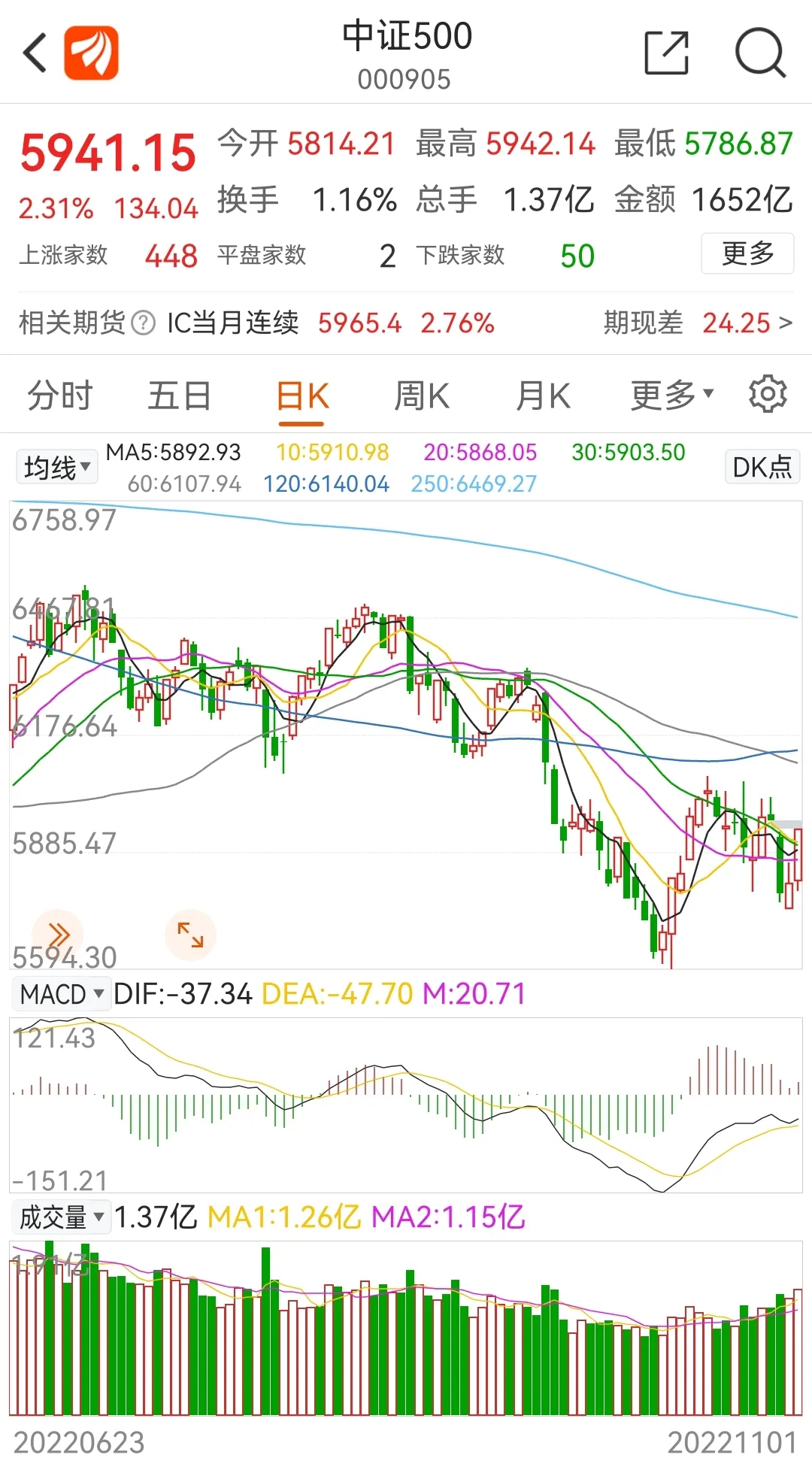Switch to the 分时 tab
This screenshot has height=1473, width=812.
click(59, 396)
